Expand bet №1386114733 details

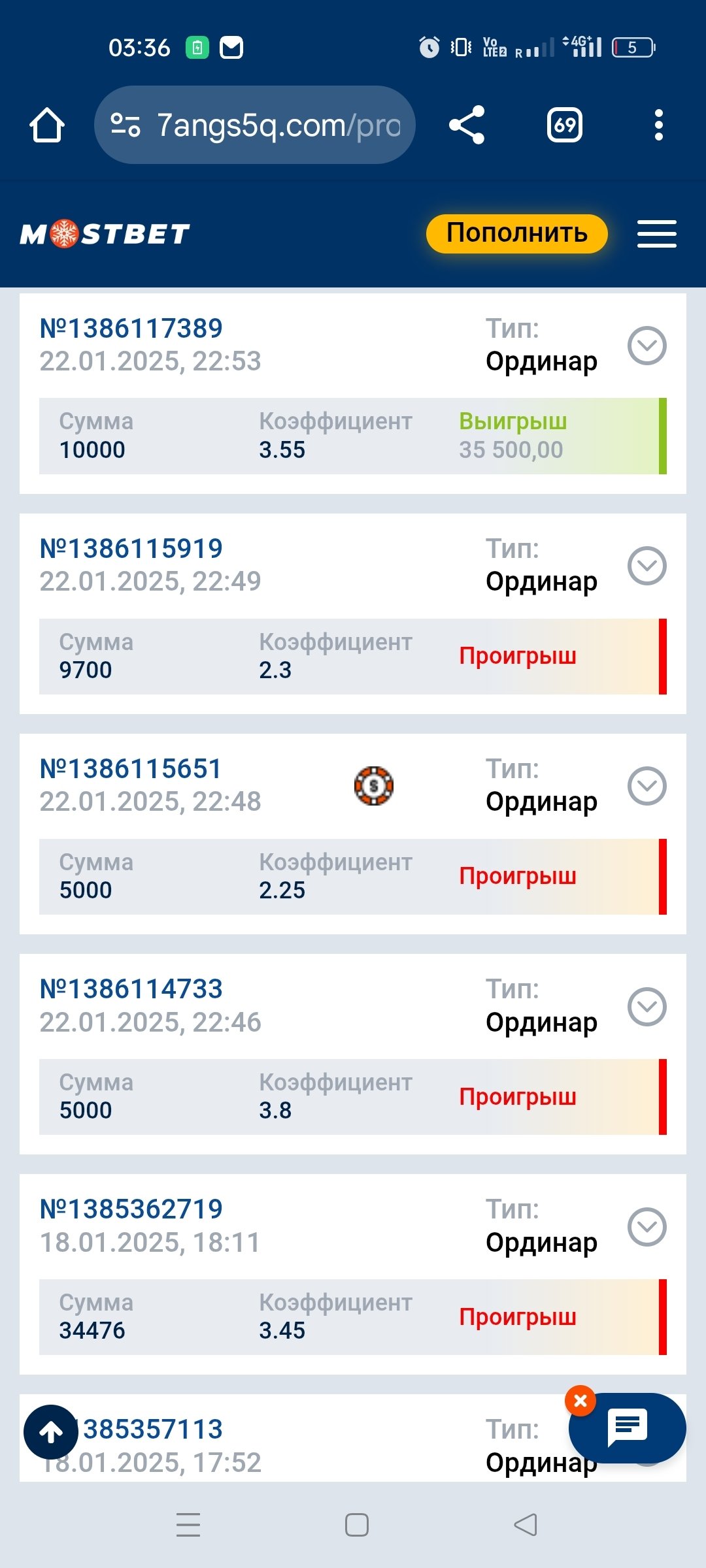(x=647, y=1006)
